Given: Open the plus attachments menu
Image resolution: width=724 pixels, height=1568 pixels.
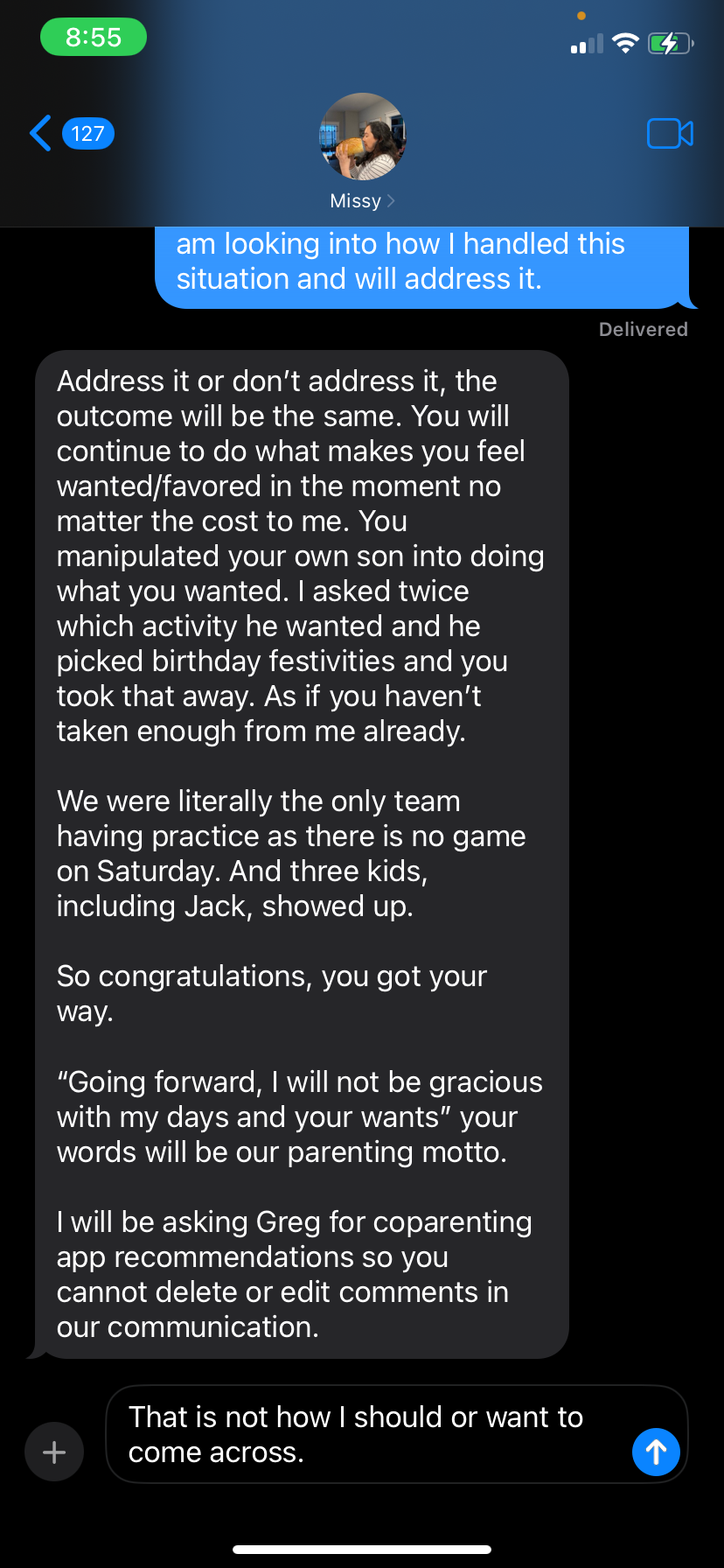Looking at the screenshot, I should point(54,1452).
